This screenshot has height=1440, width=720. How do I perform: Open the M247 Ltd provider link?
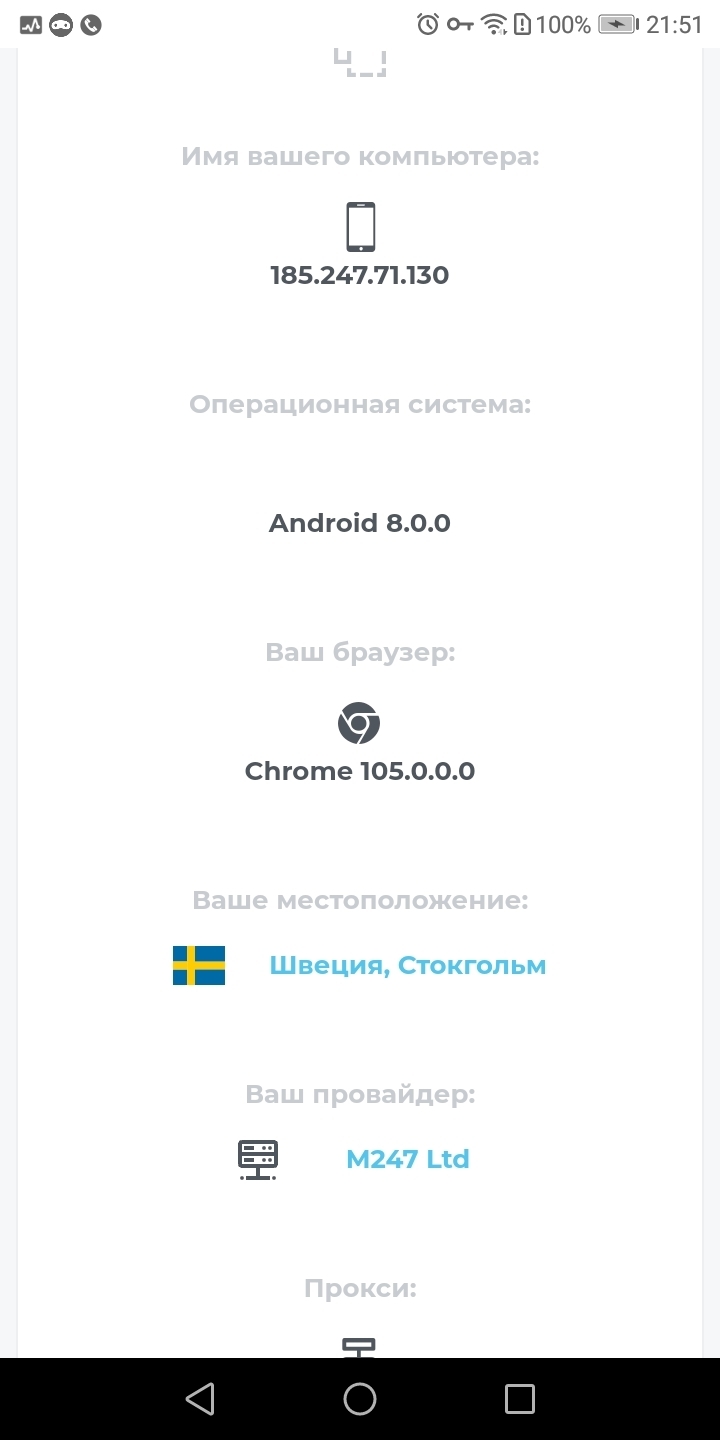click(x=407, y=1159)
